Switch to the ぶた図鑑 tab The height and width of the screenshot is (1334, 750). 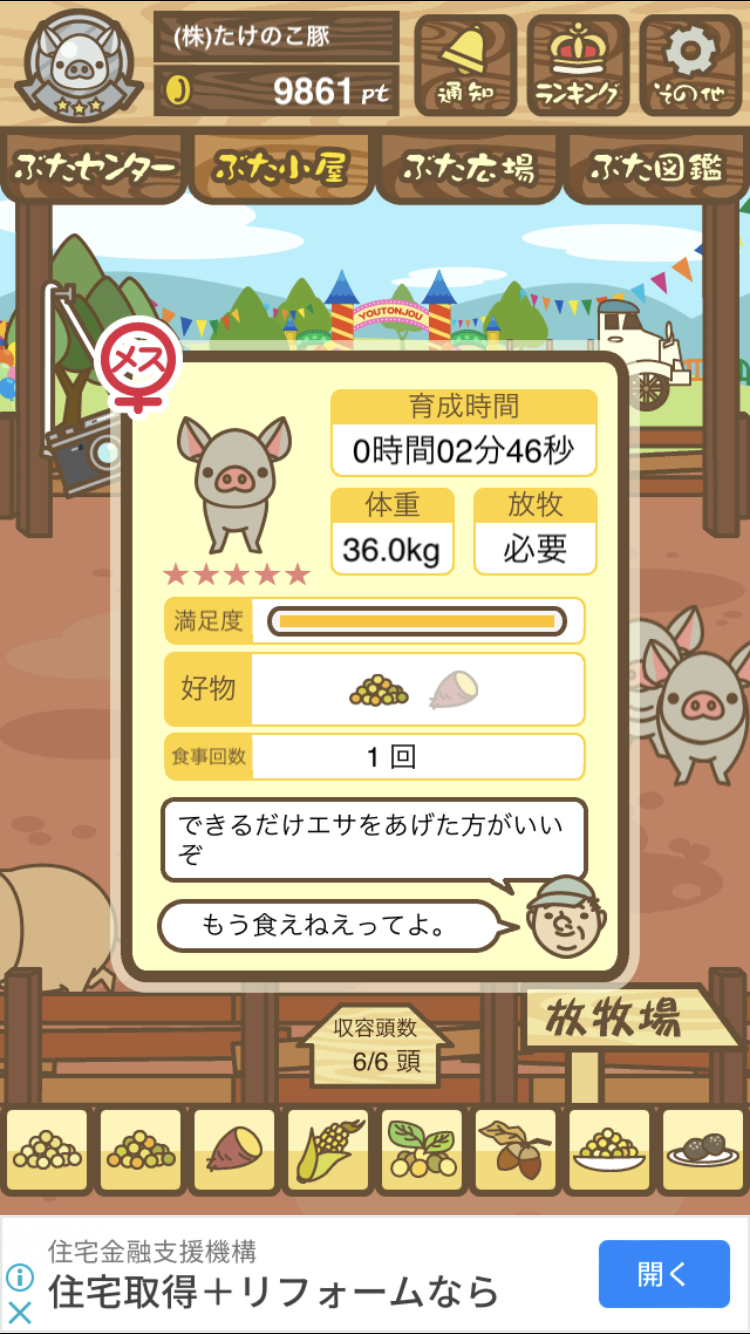(x=656, y=167)
